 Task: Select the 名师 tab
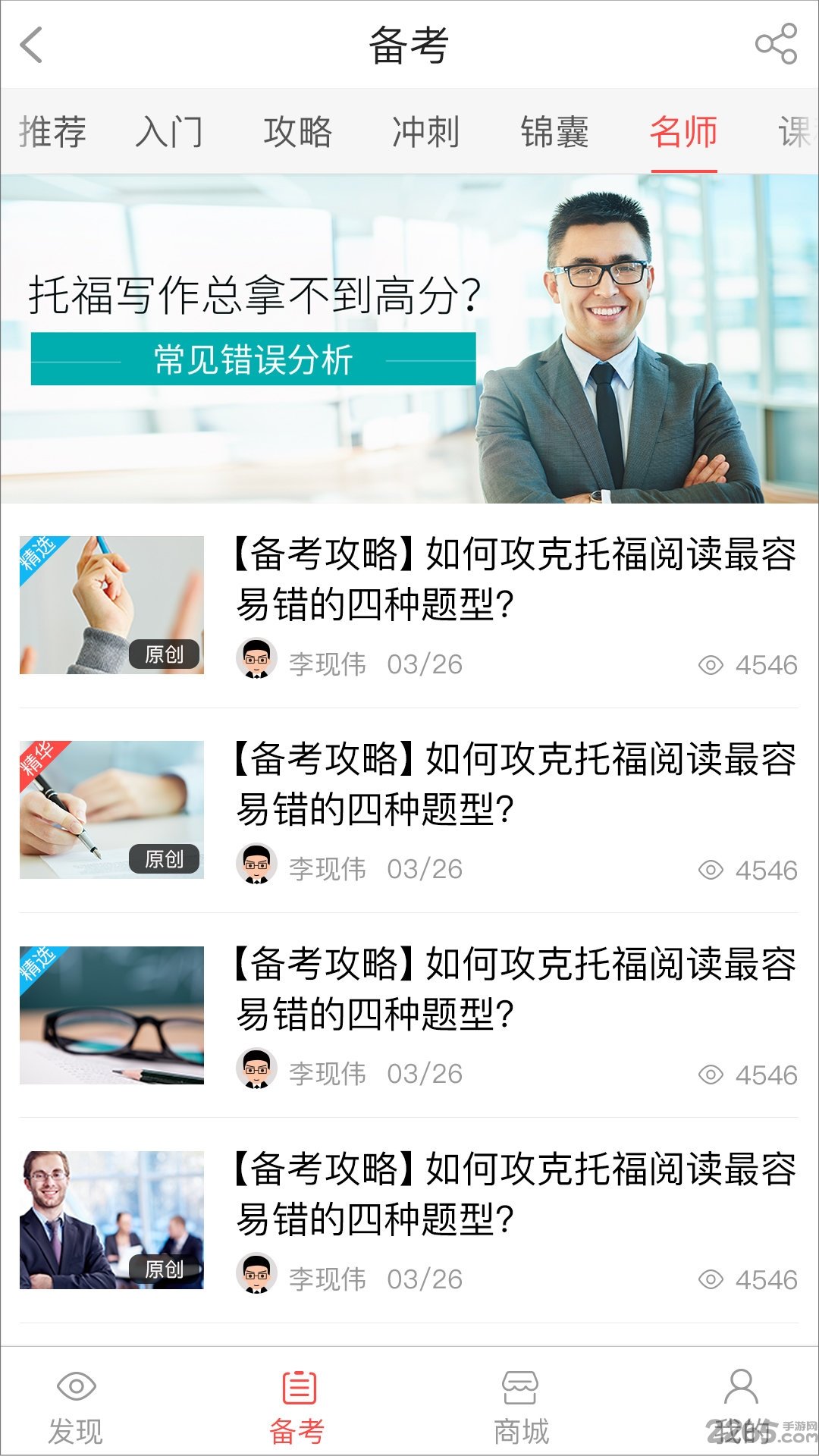[683, 130]
